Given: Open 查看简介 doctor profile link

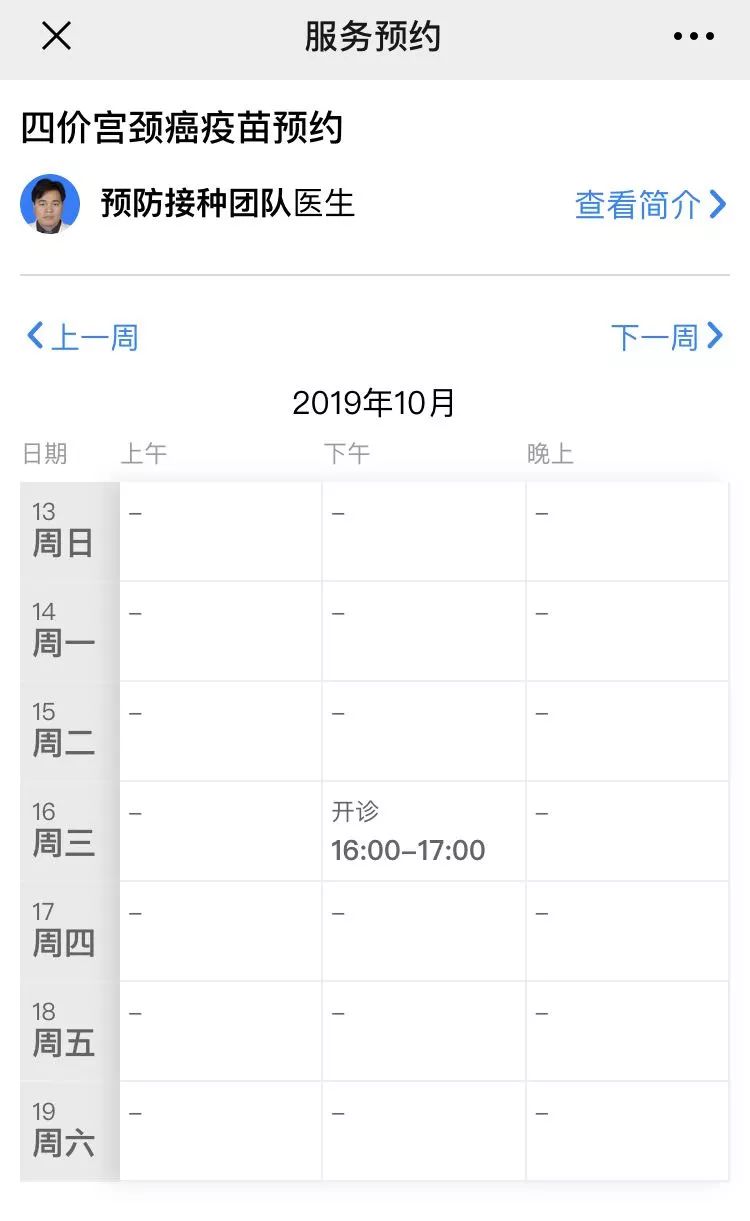Looking at the screenshot, I should [x=650, y=204].
